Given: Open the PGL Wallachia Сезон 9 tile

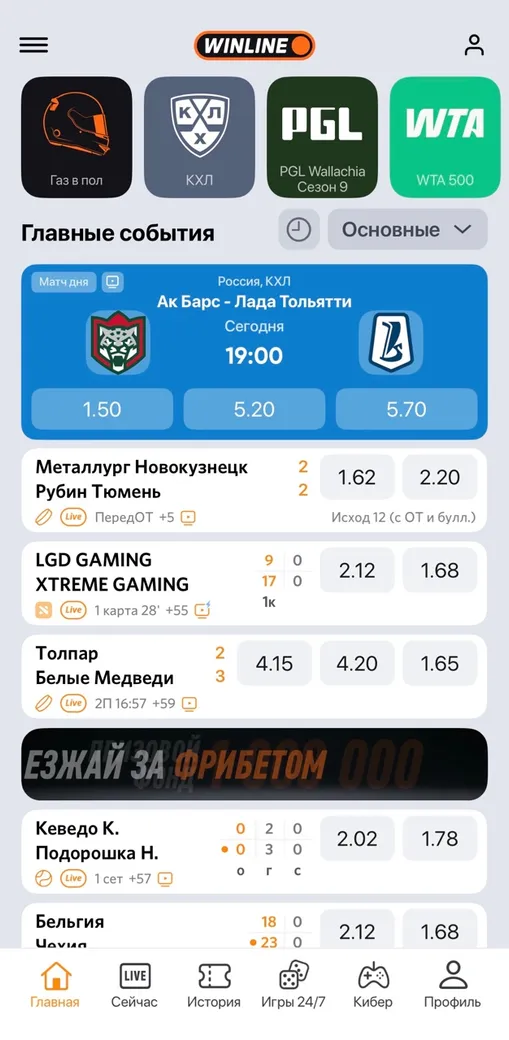Looking at the screenshot, I should pos(322,137).
